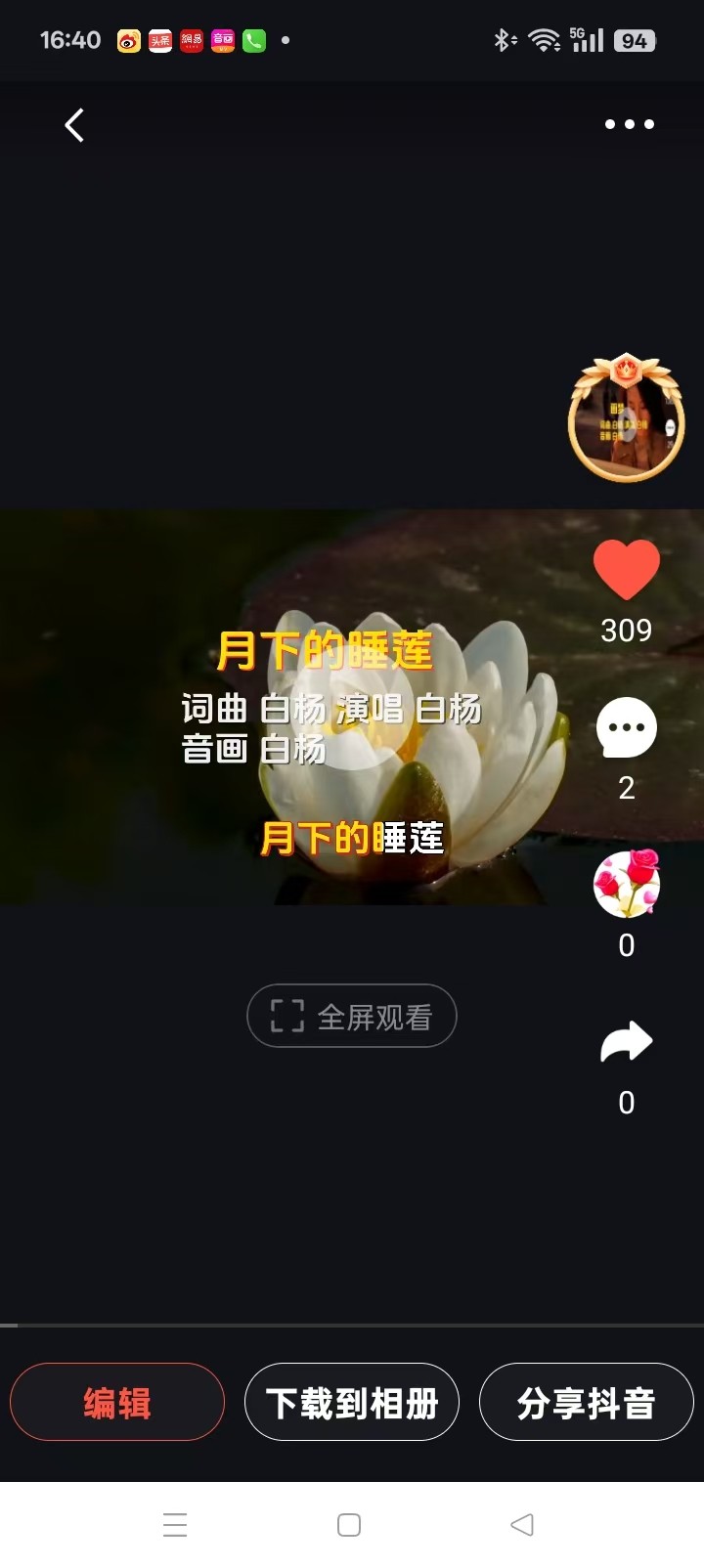The width and height of the screenshot is (704, 1568).
Task: Open the comments bubble
Action: [x=627, y=728]
